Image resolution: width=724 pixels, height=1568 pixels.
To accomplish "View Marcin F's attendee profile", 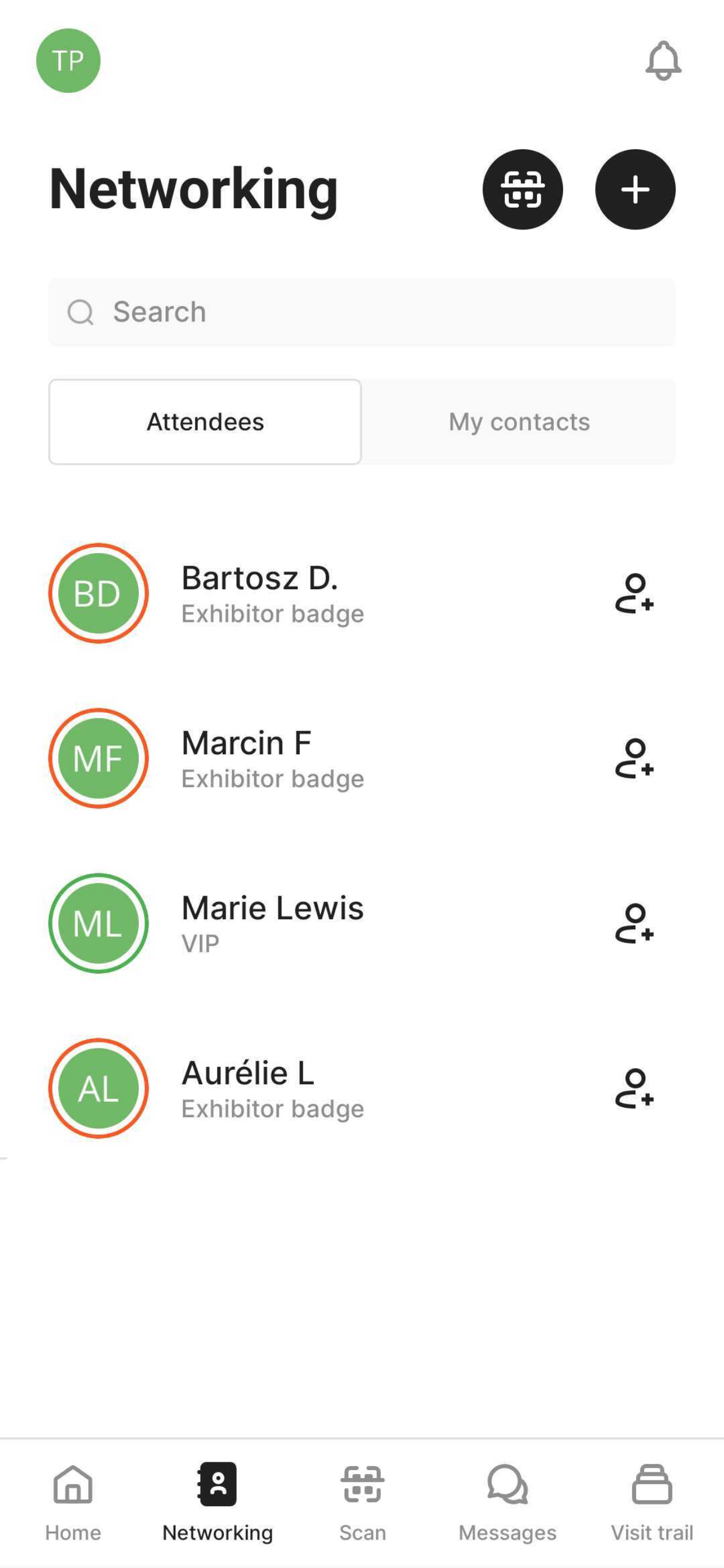I will [247, 758].
